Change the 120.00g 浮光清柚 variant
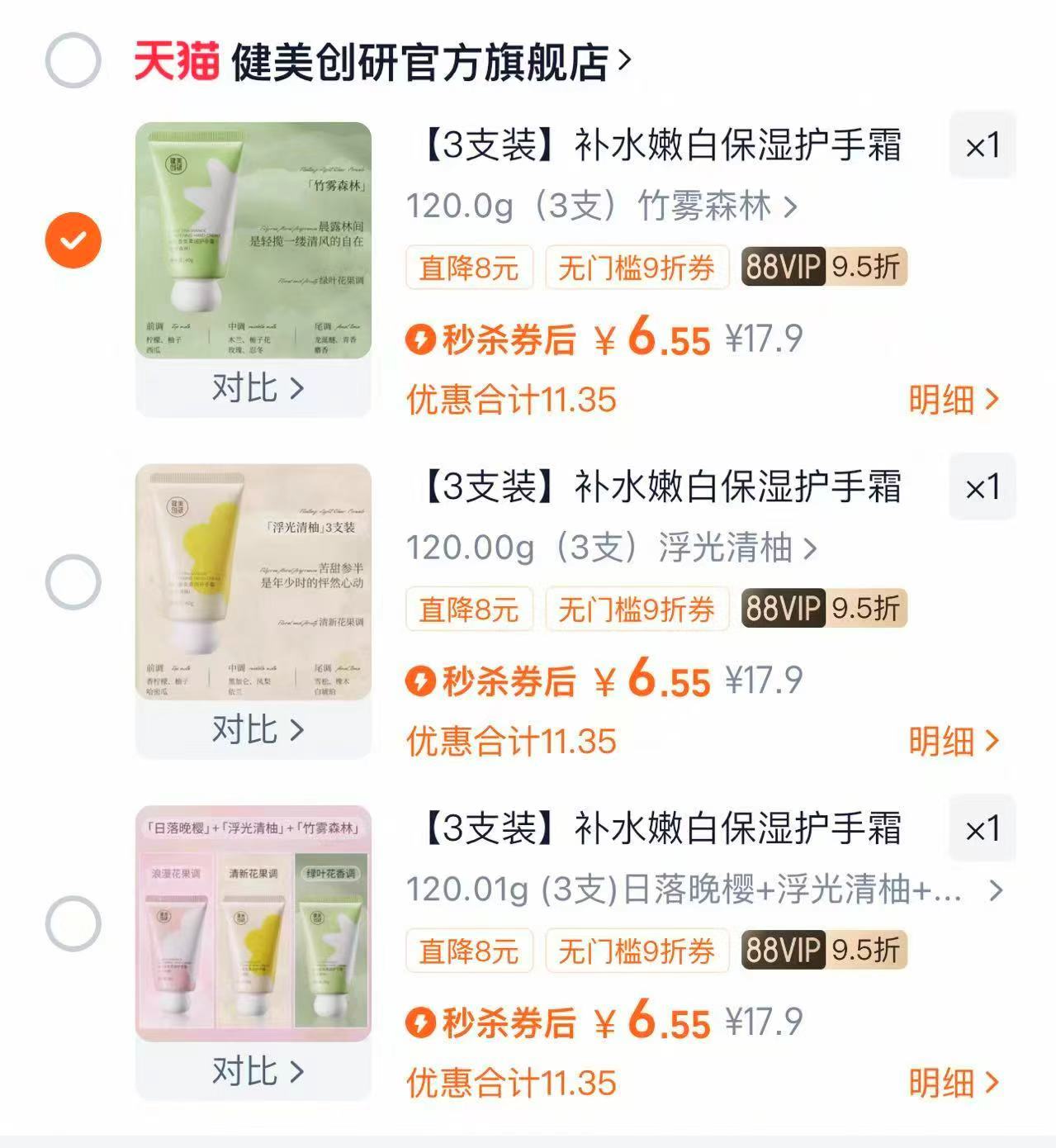This screenshot has width=1056, height=1148. pos(611,548)
